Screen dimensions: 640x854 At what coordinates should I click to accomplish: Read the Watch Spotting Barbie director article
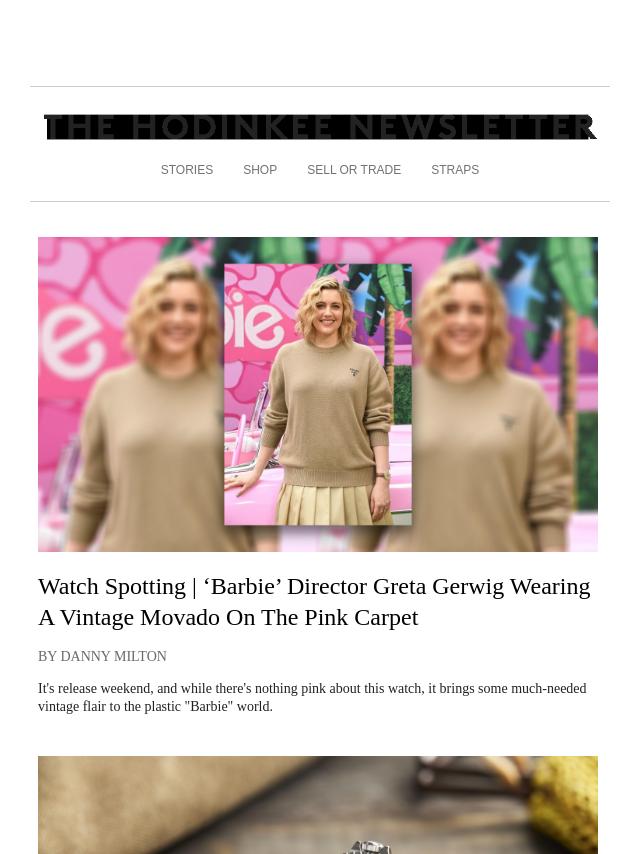(x=314, y=601)
